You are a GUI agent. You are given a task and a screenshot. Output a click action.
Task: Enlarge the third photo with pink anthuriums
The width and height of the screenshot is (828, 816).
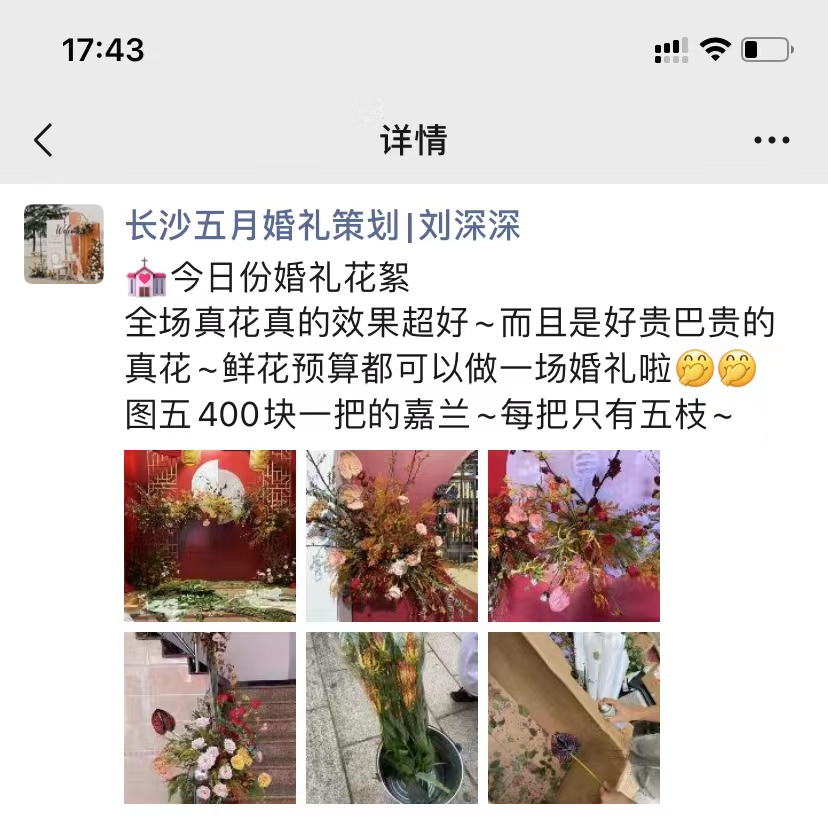tap(574, 536)
